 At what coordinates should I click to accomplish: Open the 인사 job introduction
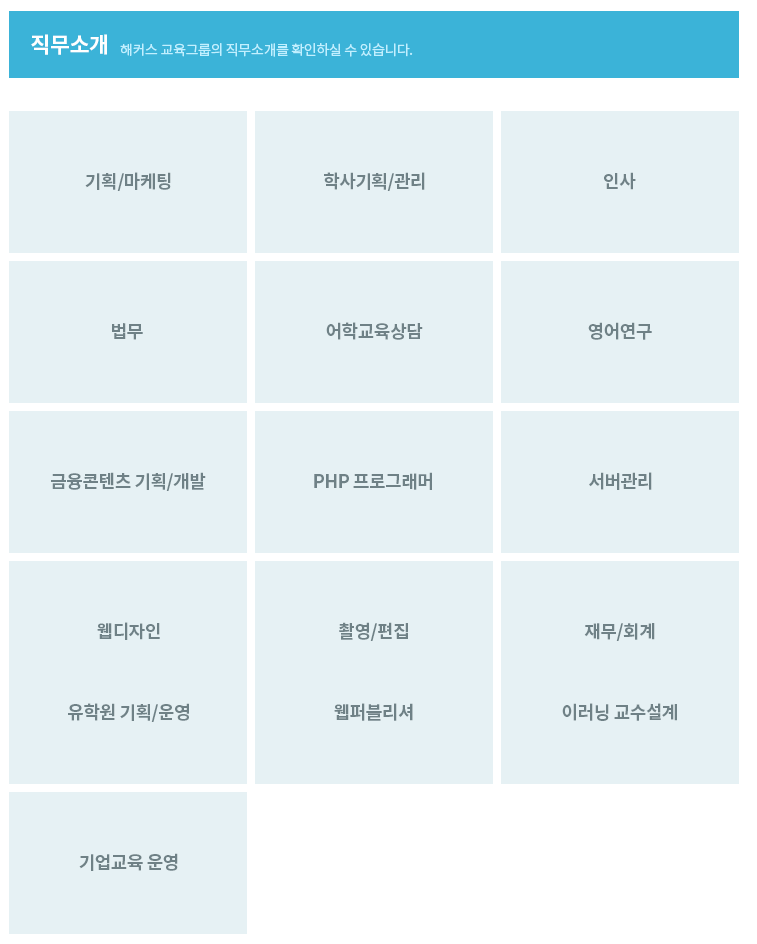[619, 182]
